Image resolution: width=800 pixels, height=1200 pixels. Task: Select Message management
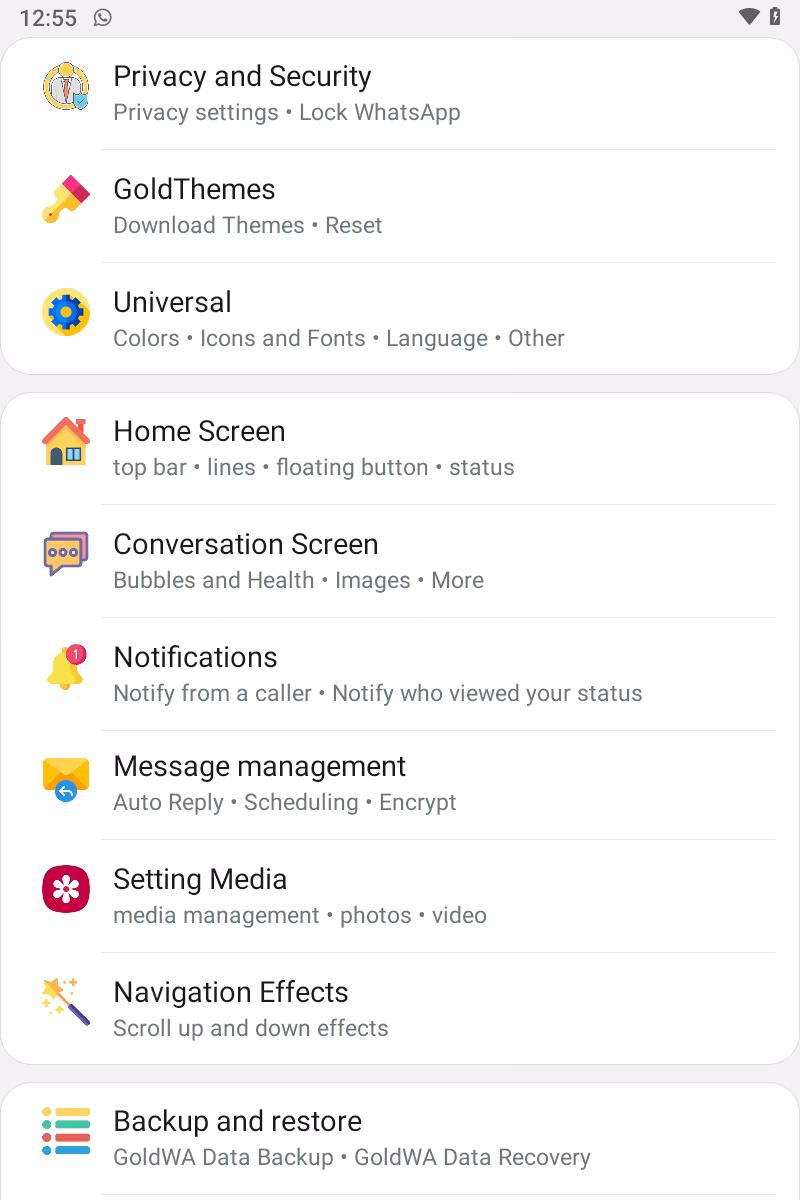(x=400, y=784)
